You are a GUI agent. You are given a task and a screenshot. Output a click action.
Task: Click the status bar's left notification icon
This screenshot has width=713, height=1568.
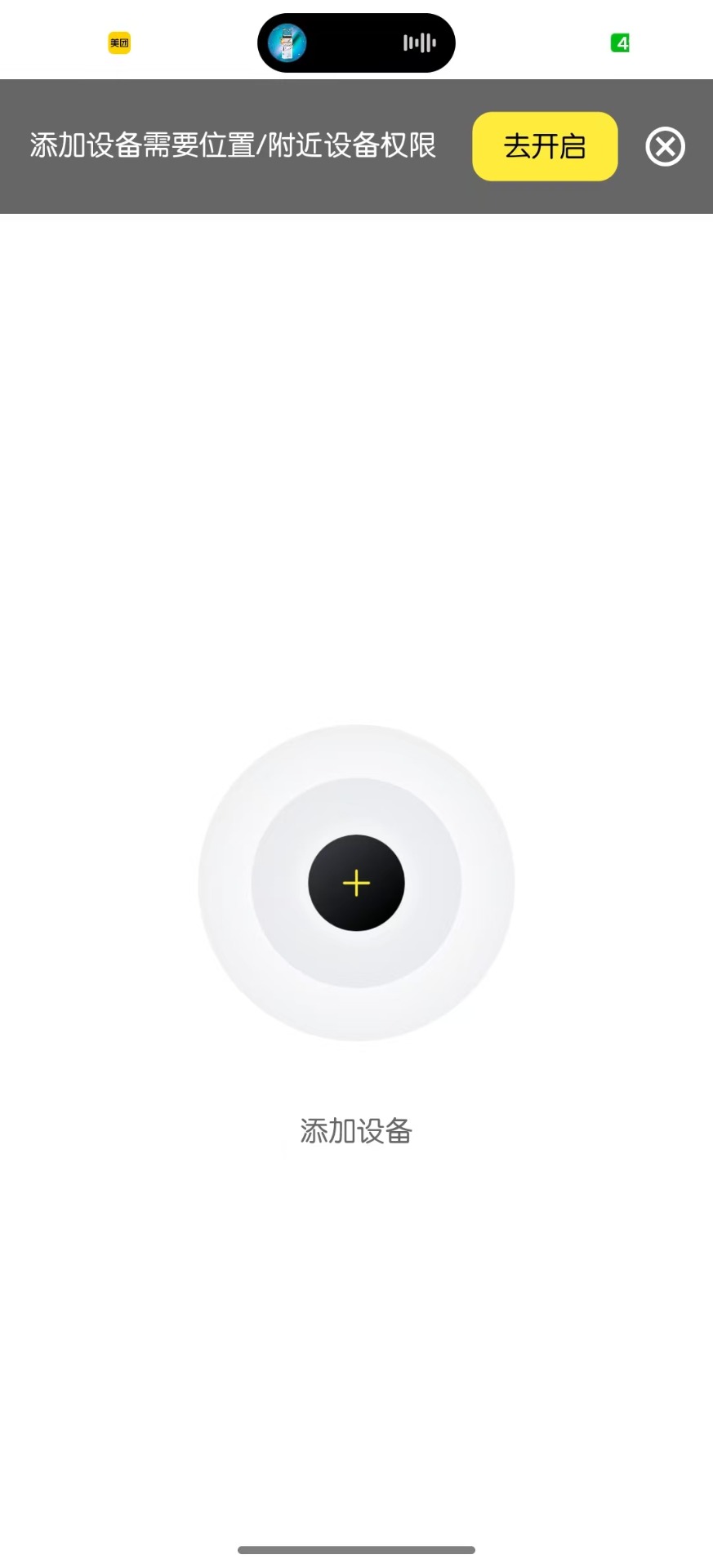coord(118,42)
